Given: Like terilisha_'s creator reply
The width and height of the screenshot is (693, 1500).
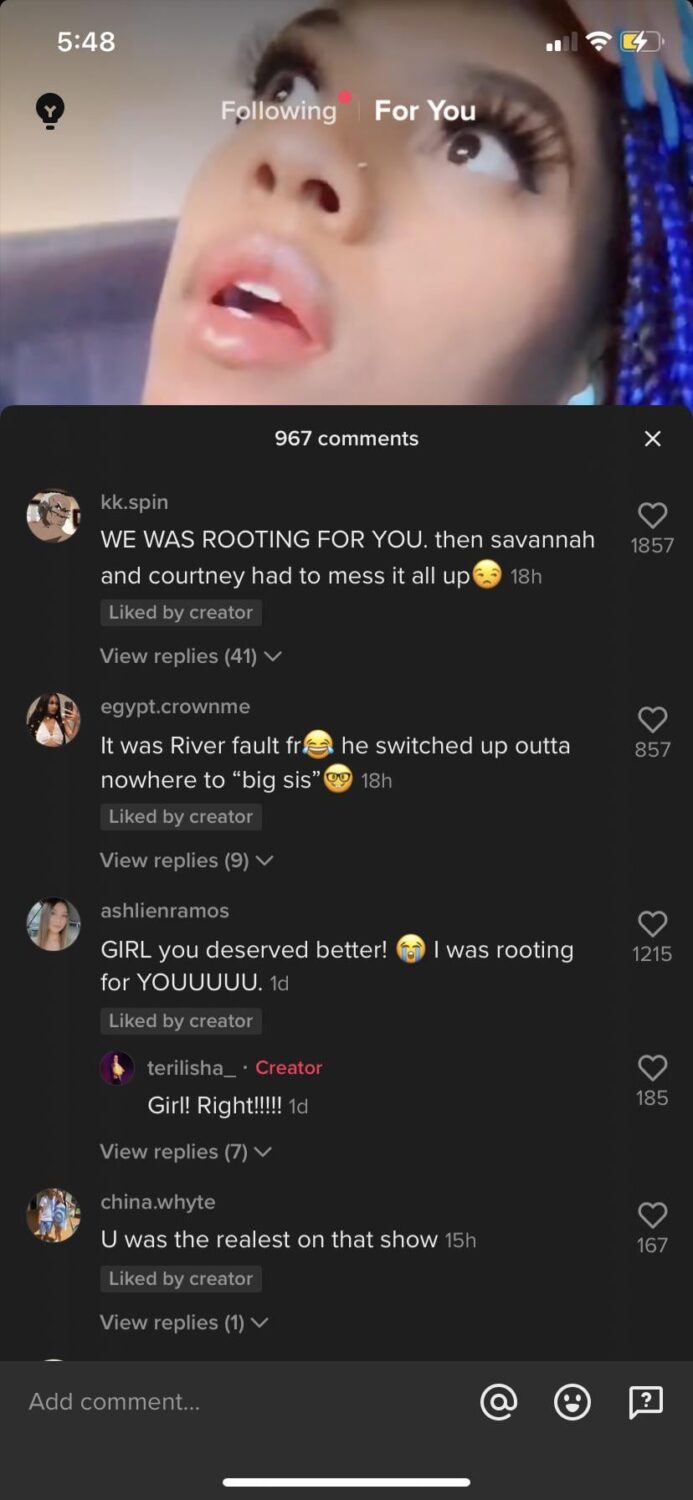Looking at the screenshot, I should (x=652, y=1068).
